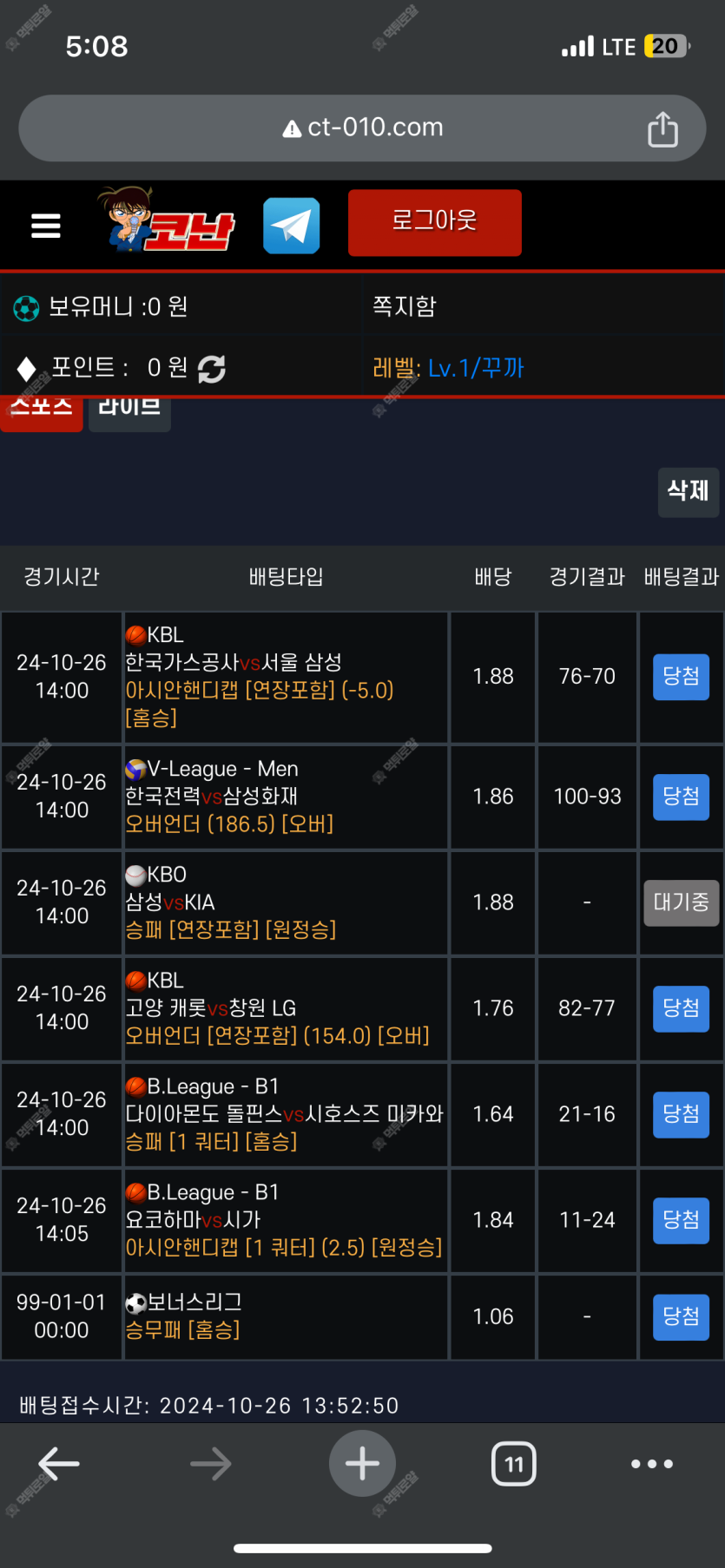Delete the bet slip with 삭제
The image size is (725, 1568).
(688, 491)
